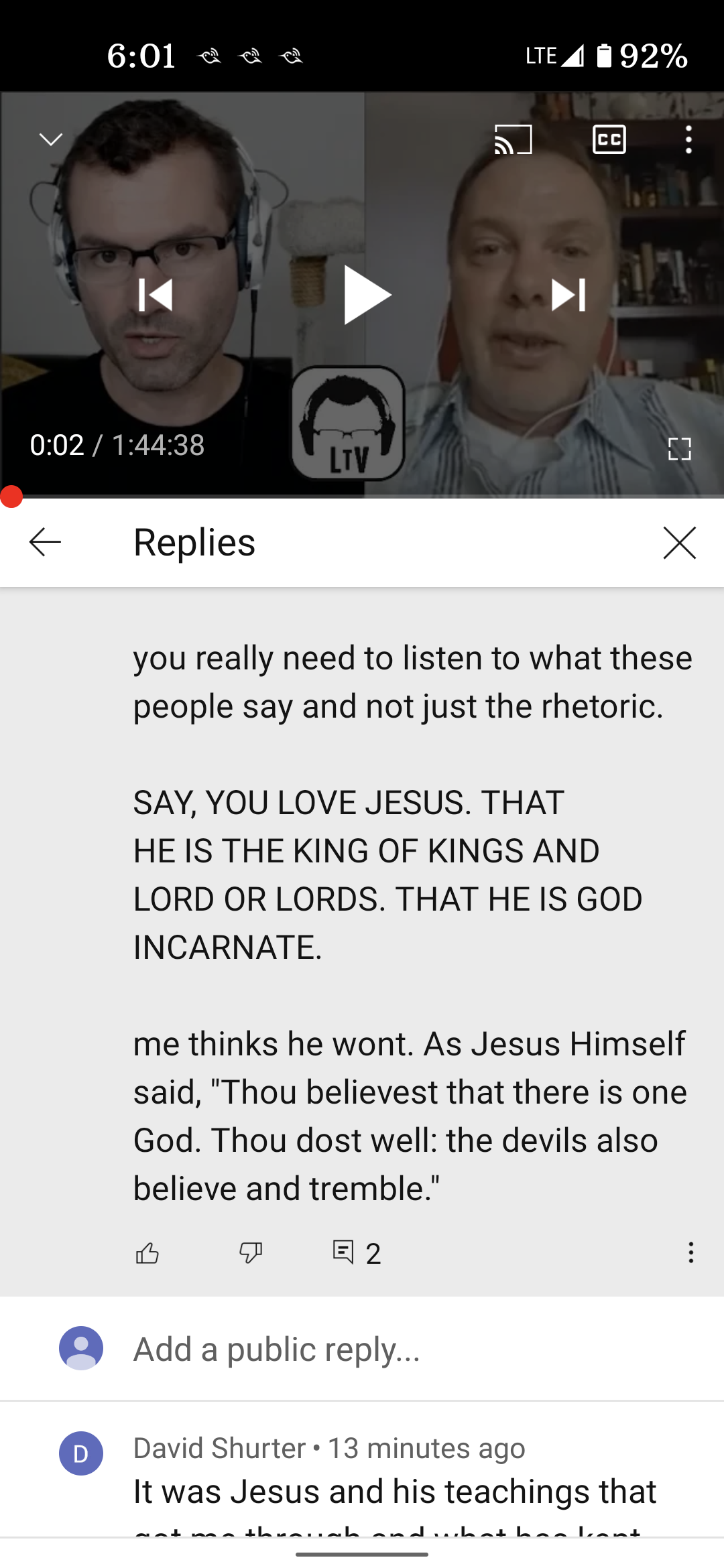Screen dimensions: 724x1568
Task: Cast the video to a device
Action: pyautogui.click(x=513, y=139)
